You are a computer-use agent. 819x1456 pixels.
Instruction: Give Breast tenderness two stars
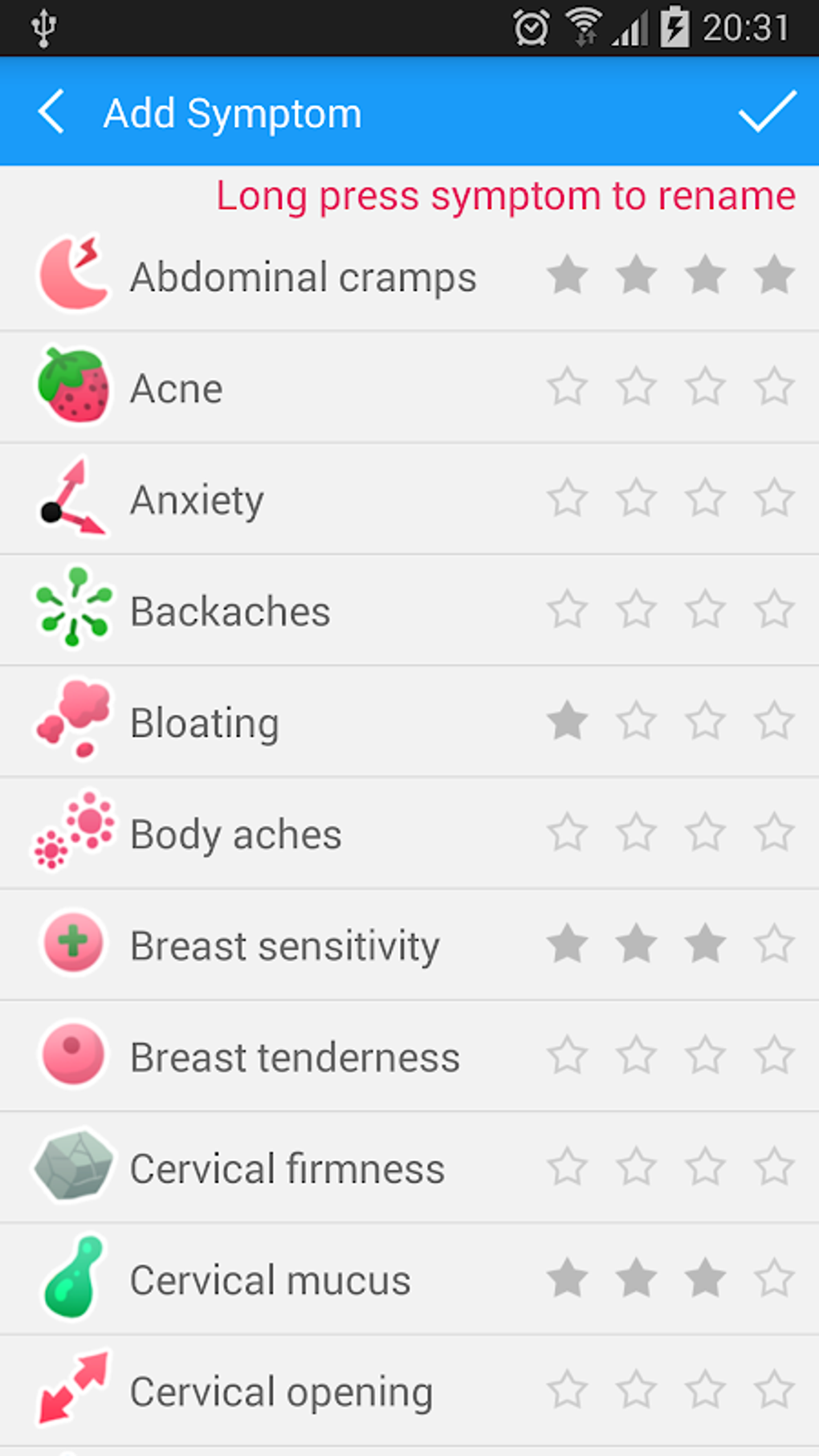point(637,1056)
